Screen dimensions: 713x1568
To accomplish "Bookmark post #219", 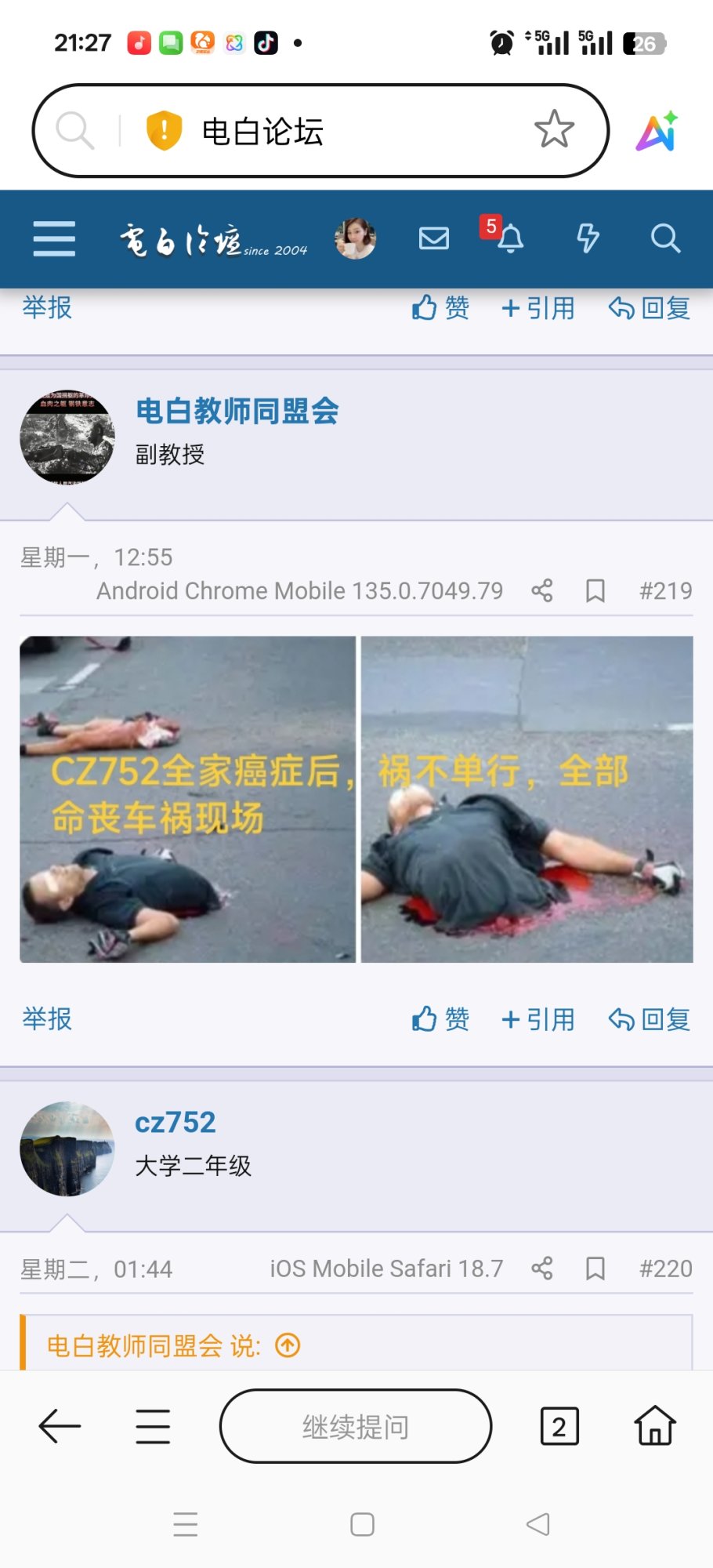I will 595,590.
